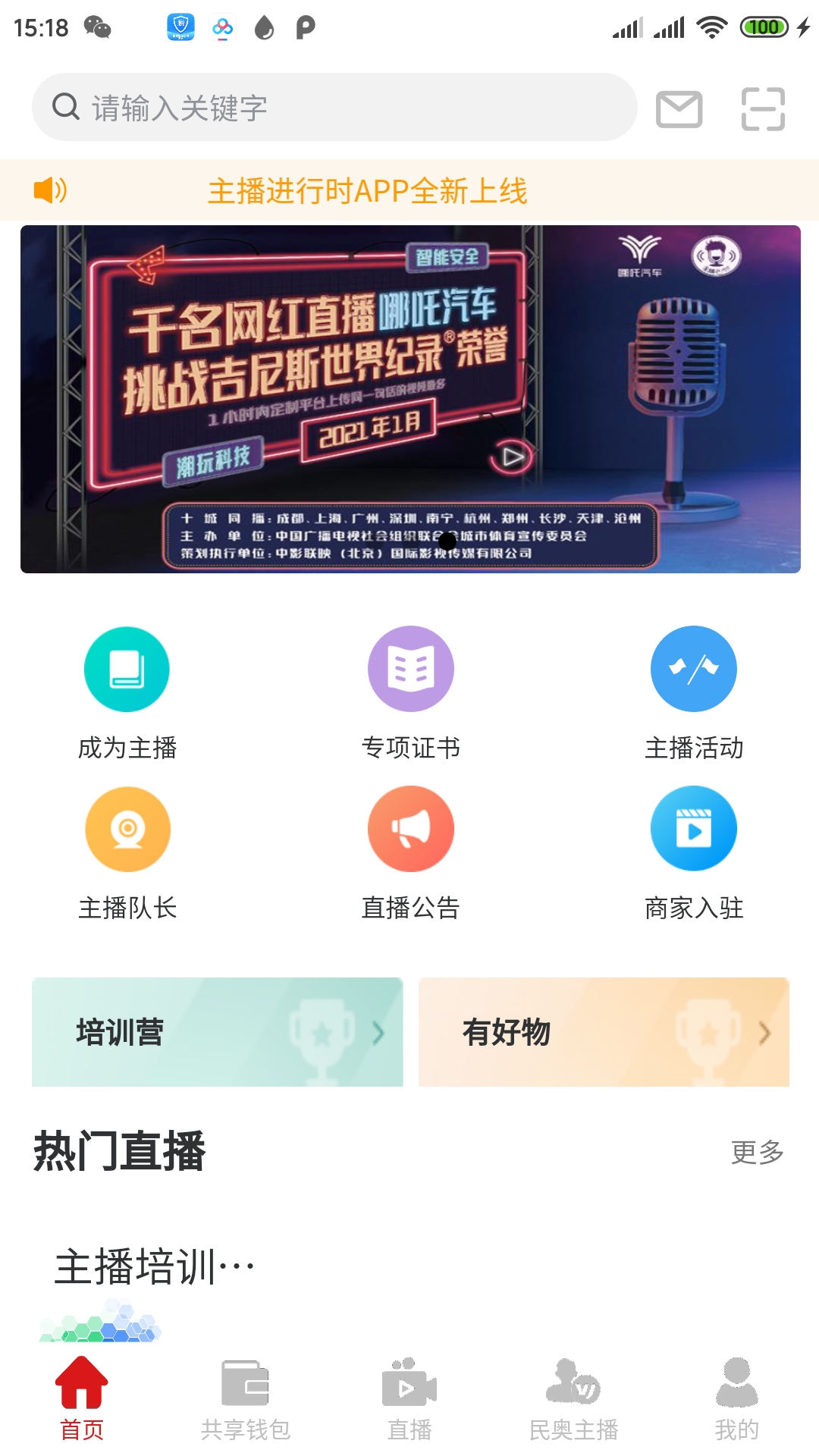Open the 有好物 card

604,1032
